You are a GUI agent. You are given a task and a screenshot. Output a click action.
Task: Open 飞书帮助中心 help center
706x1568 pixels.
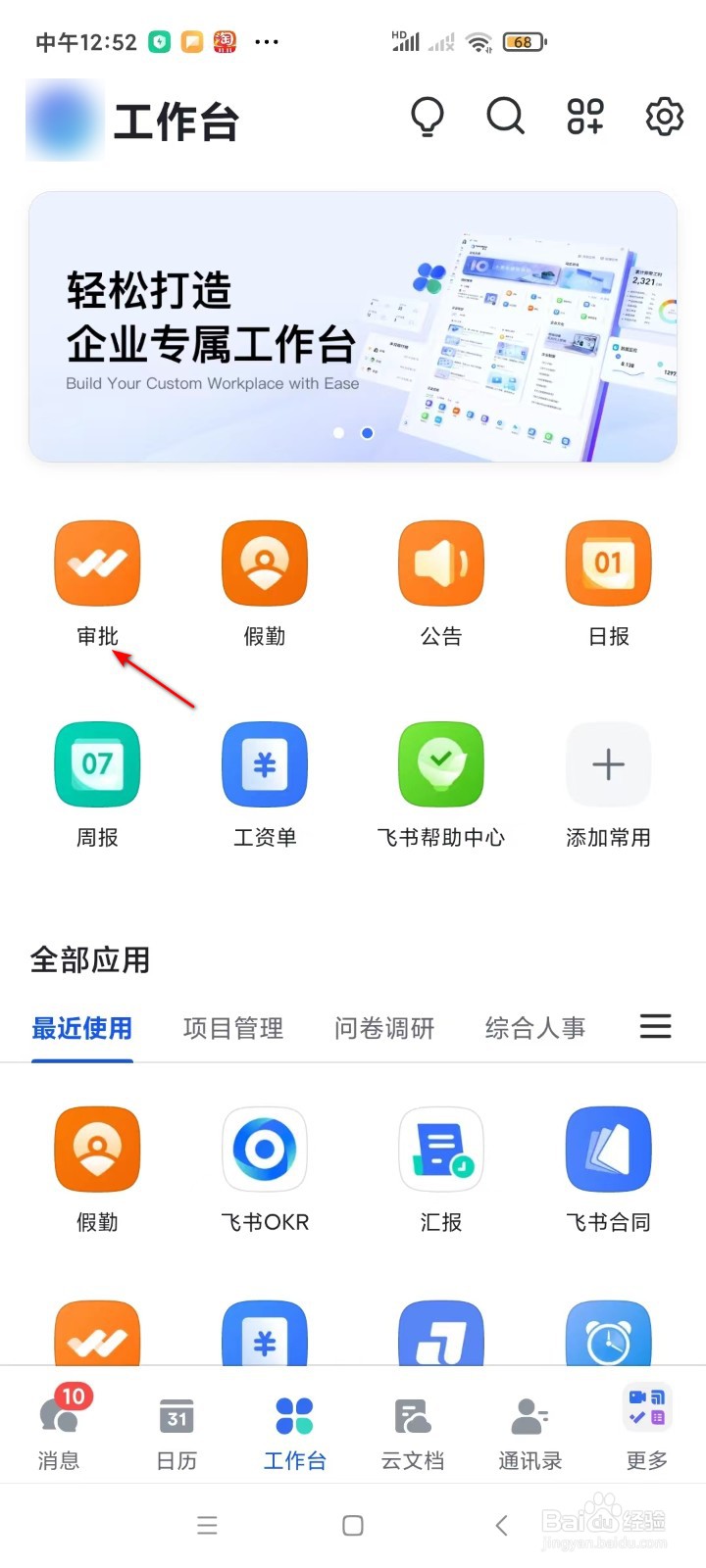click(x=441, y=764)
